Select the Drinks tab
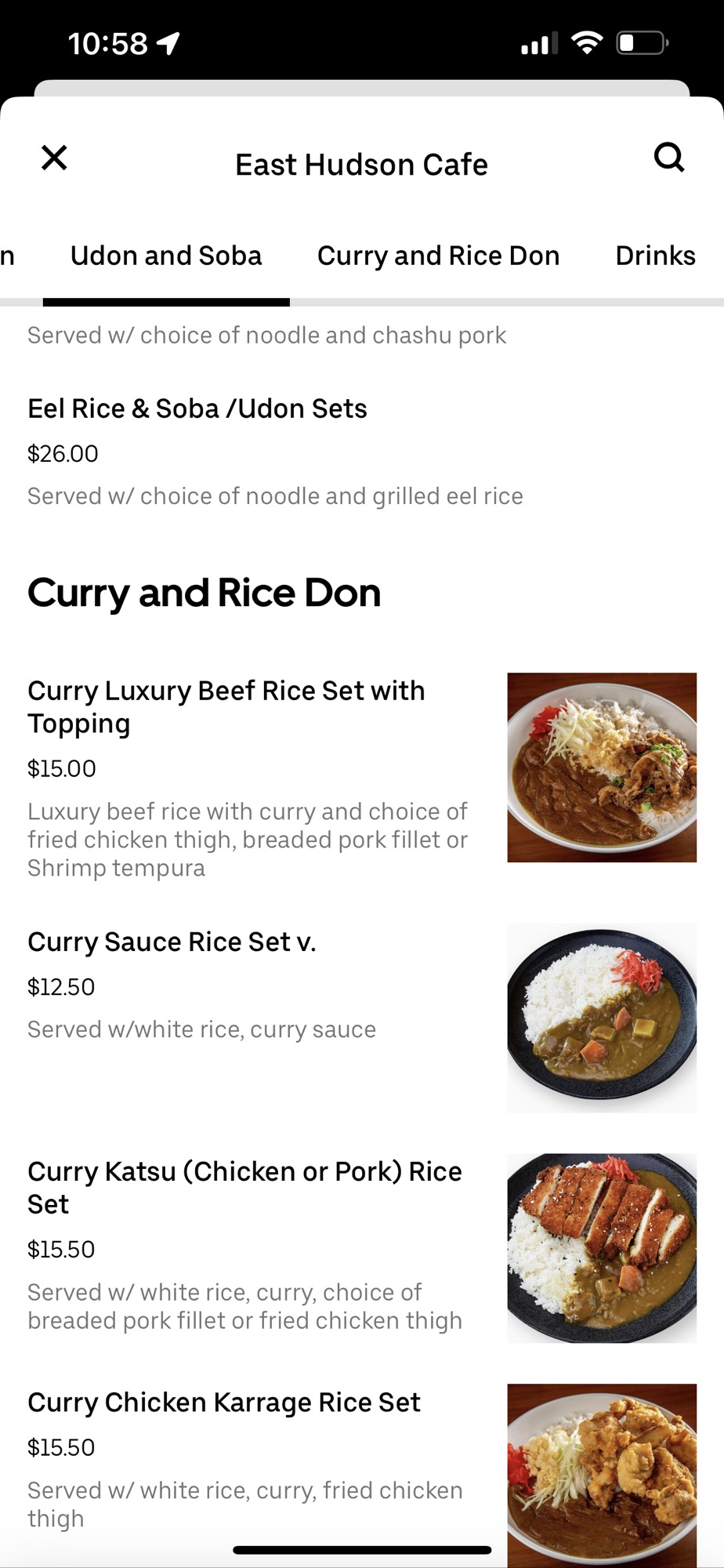Viewport: 724px width, 1568px height. 655,256
